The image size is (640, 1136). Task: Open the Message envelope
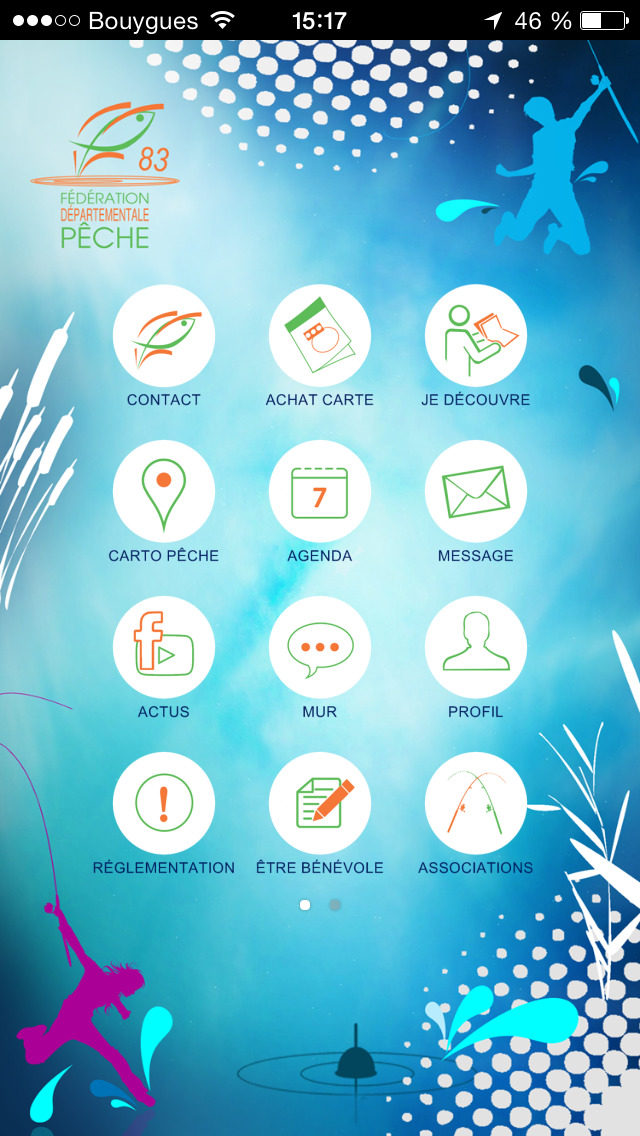coord(476,491)
